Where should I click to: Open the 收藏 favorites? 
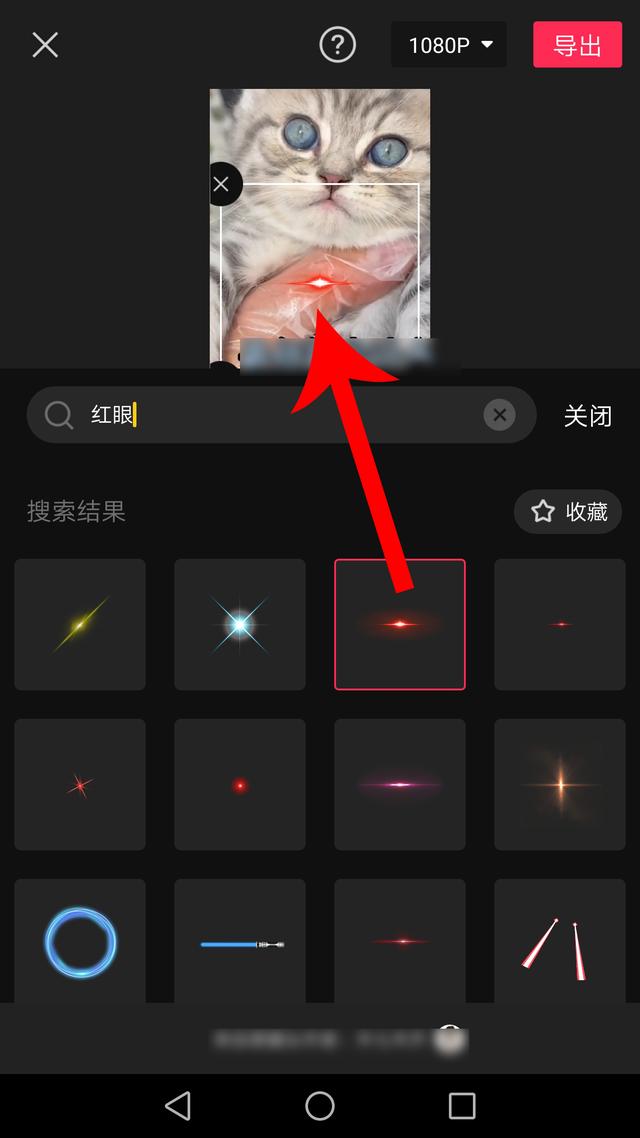[568, 512]
